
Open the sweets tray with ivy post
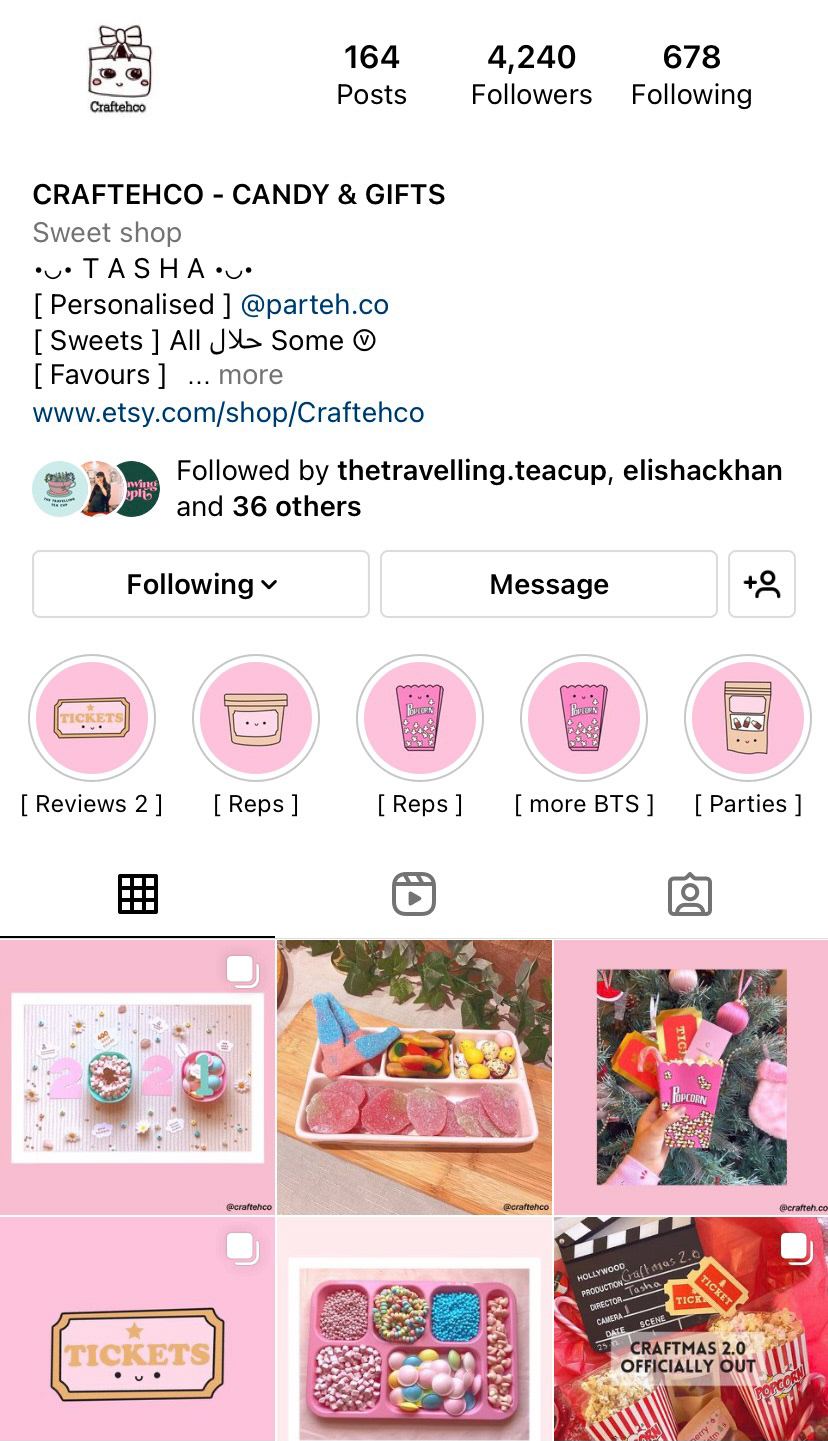pos(414,1077)
